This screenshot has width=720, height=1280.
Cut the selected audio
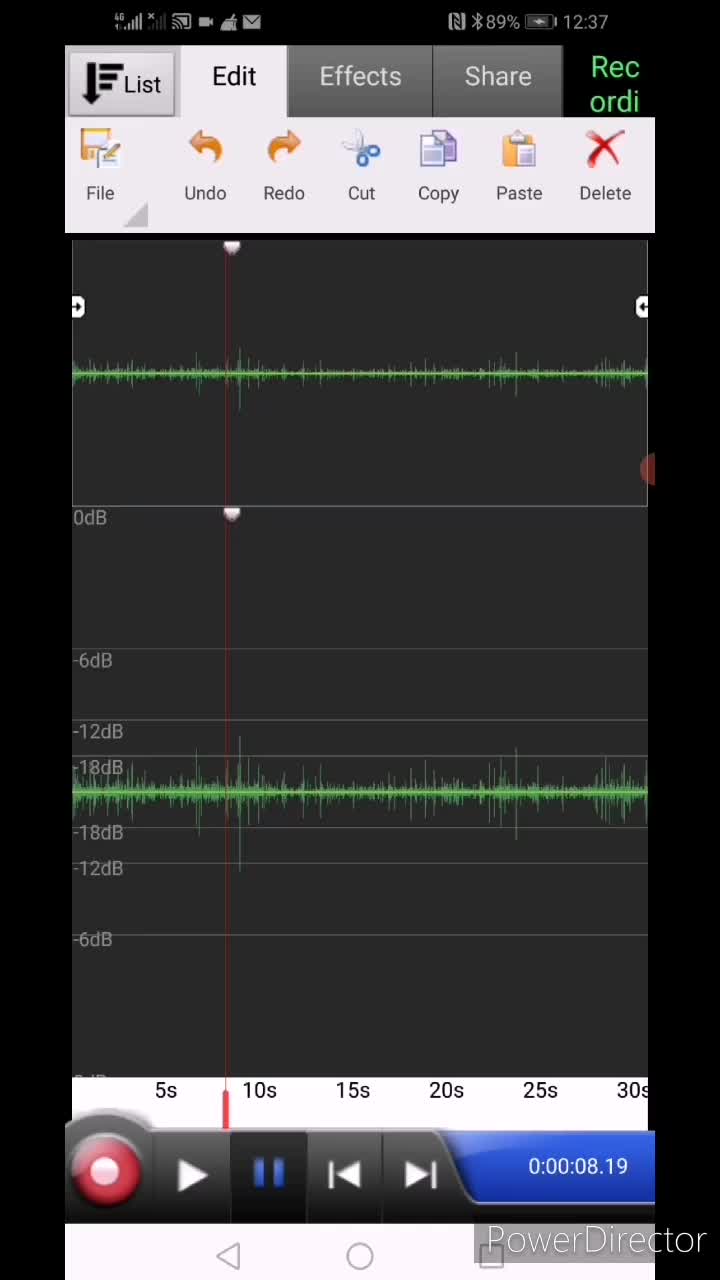tap(361, 166)
